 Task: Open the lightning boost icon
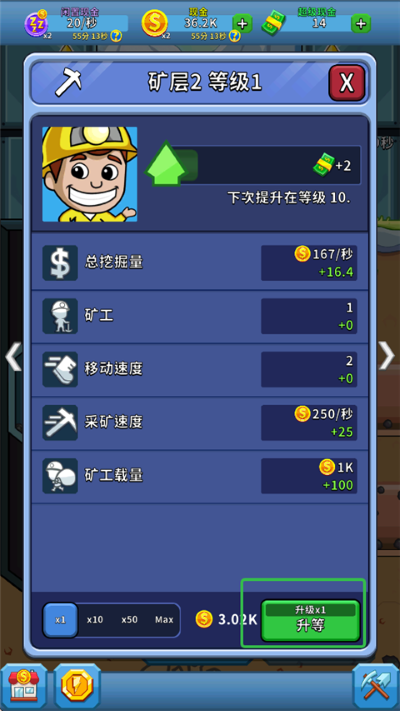[x=77, y=687]
